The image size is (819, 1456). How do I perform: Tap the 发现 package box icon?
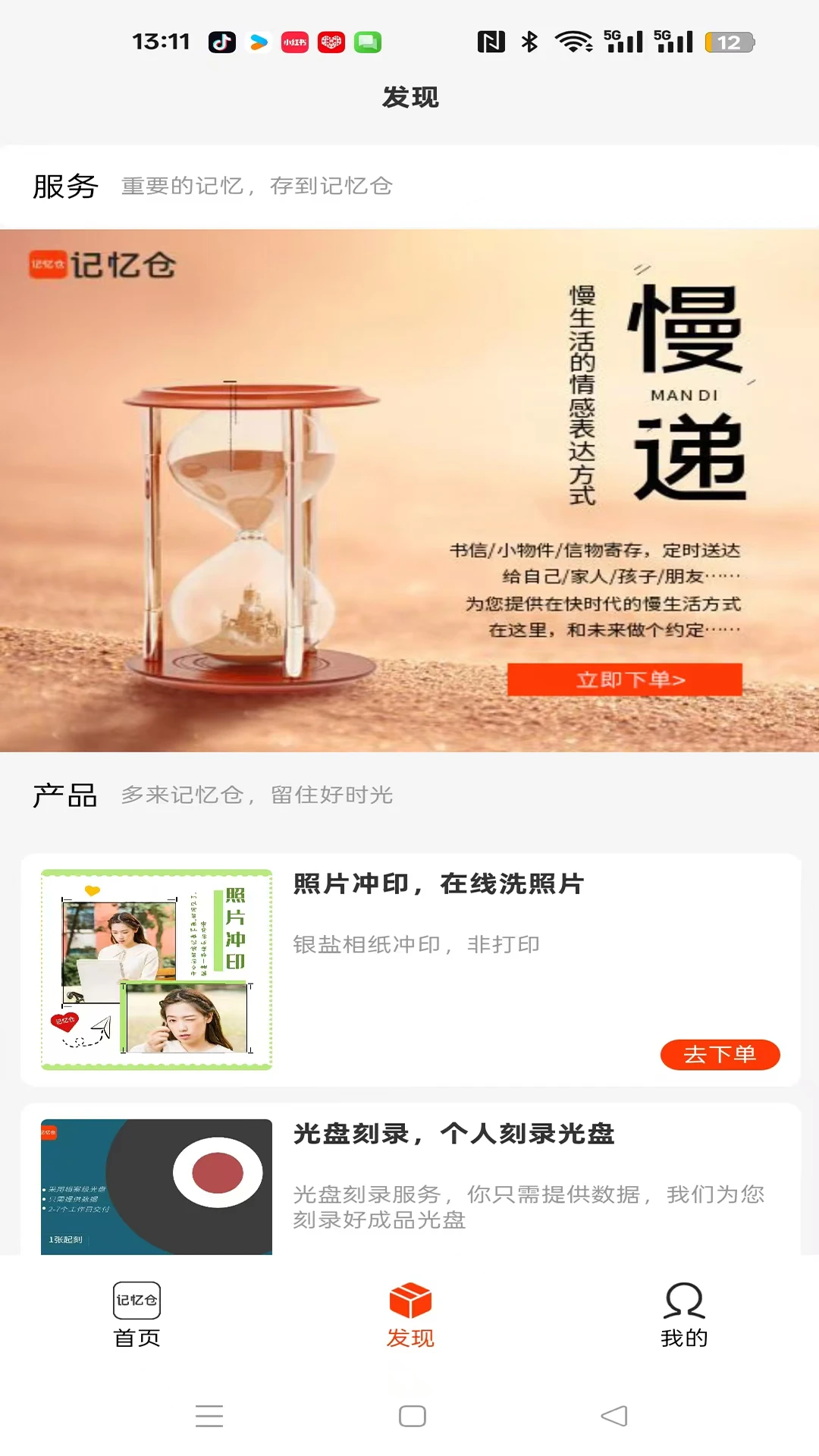point(409,1299)
